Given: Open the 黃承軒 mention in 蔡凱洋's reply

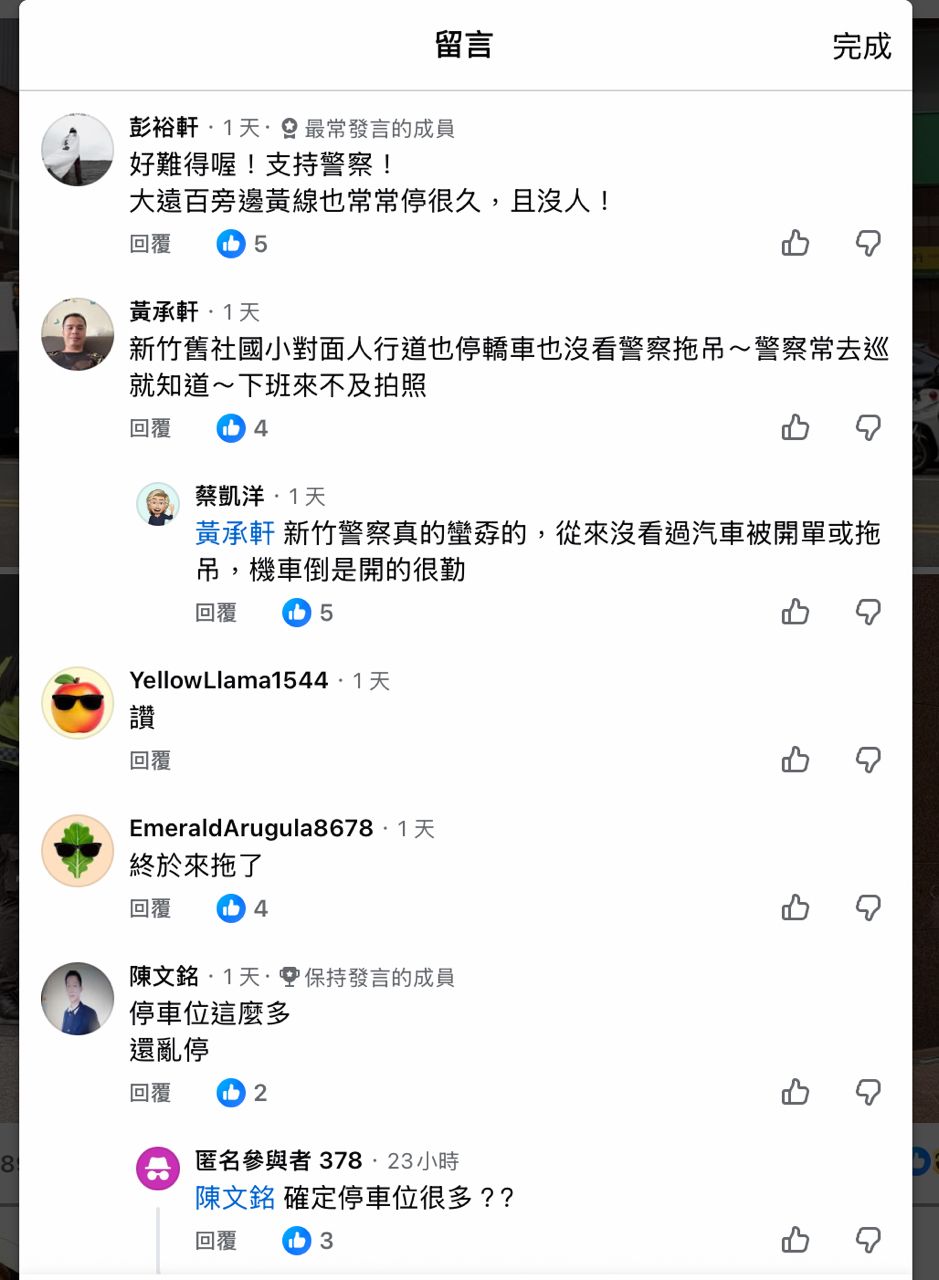Looking at the screenshot, I should pyautogui.click(x=234, y=533).
